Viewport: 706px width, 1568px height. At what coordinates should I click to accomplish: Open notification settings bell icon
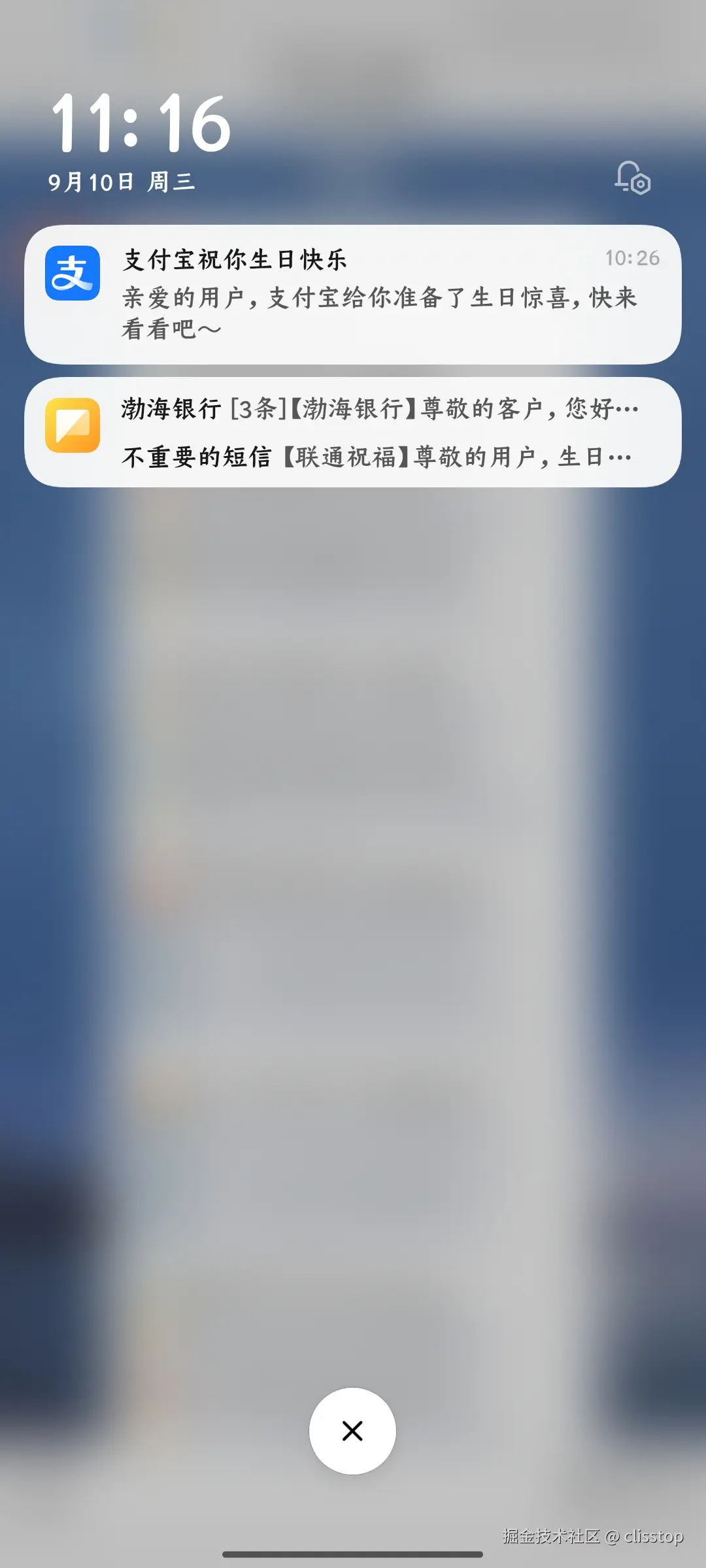click(x=632, y=177)
